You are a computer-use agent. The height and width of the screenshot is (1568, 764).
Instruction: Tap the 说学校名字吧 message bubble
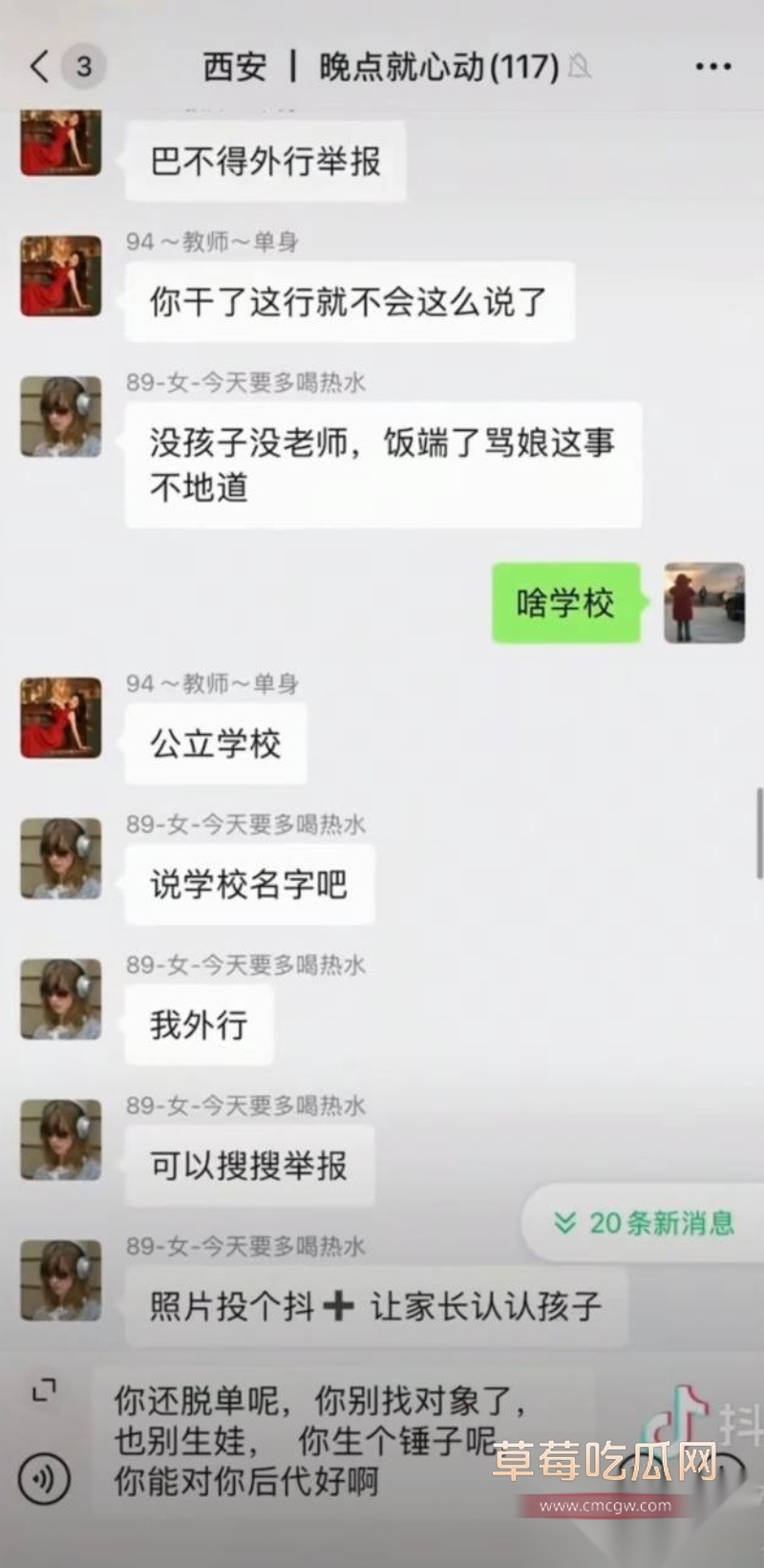point(249,884)
